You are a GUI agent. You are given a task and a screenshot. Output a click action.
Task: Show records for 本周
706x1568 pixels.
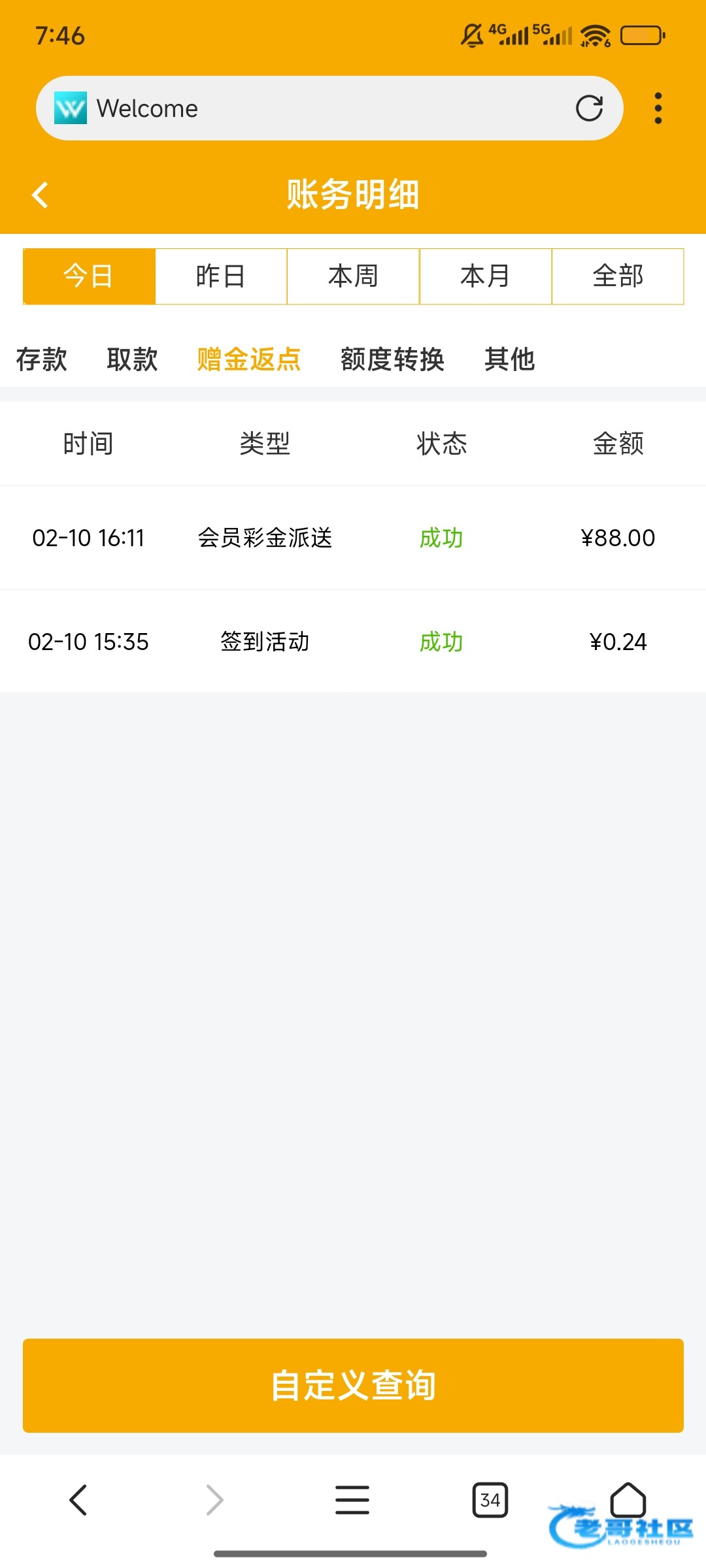(x=353, y=276)
